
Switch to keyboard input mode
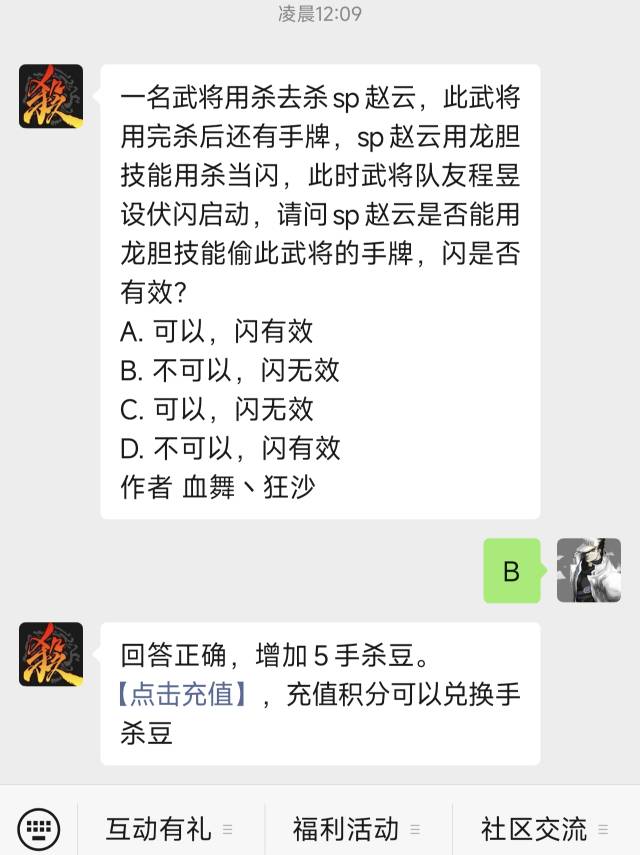pos(39,828)
